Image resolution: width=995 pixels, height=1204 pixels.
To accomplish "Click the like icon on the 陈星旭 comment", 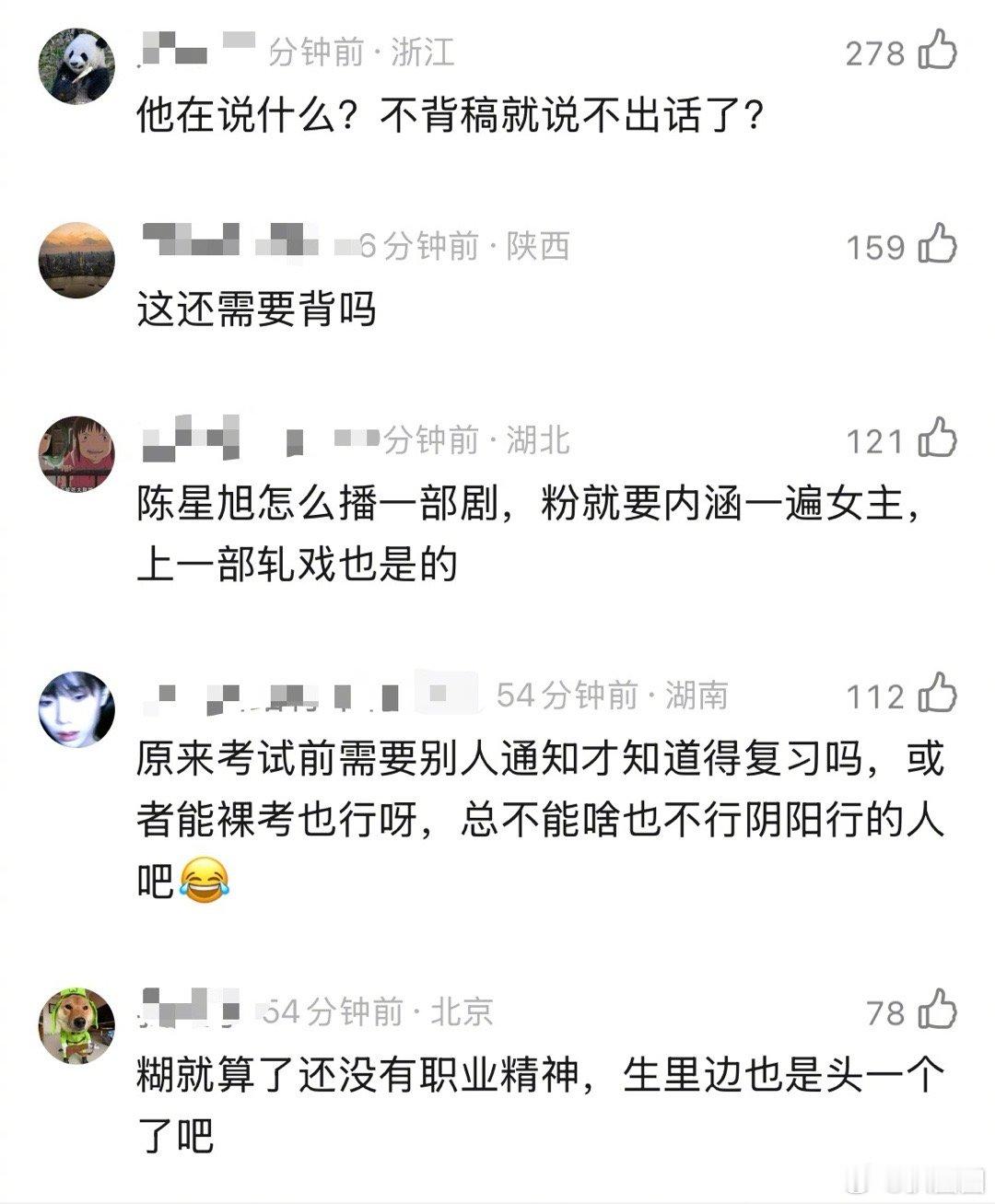I will (936, 438).
